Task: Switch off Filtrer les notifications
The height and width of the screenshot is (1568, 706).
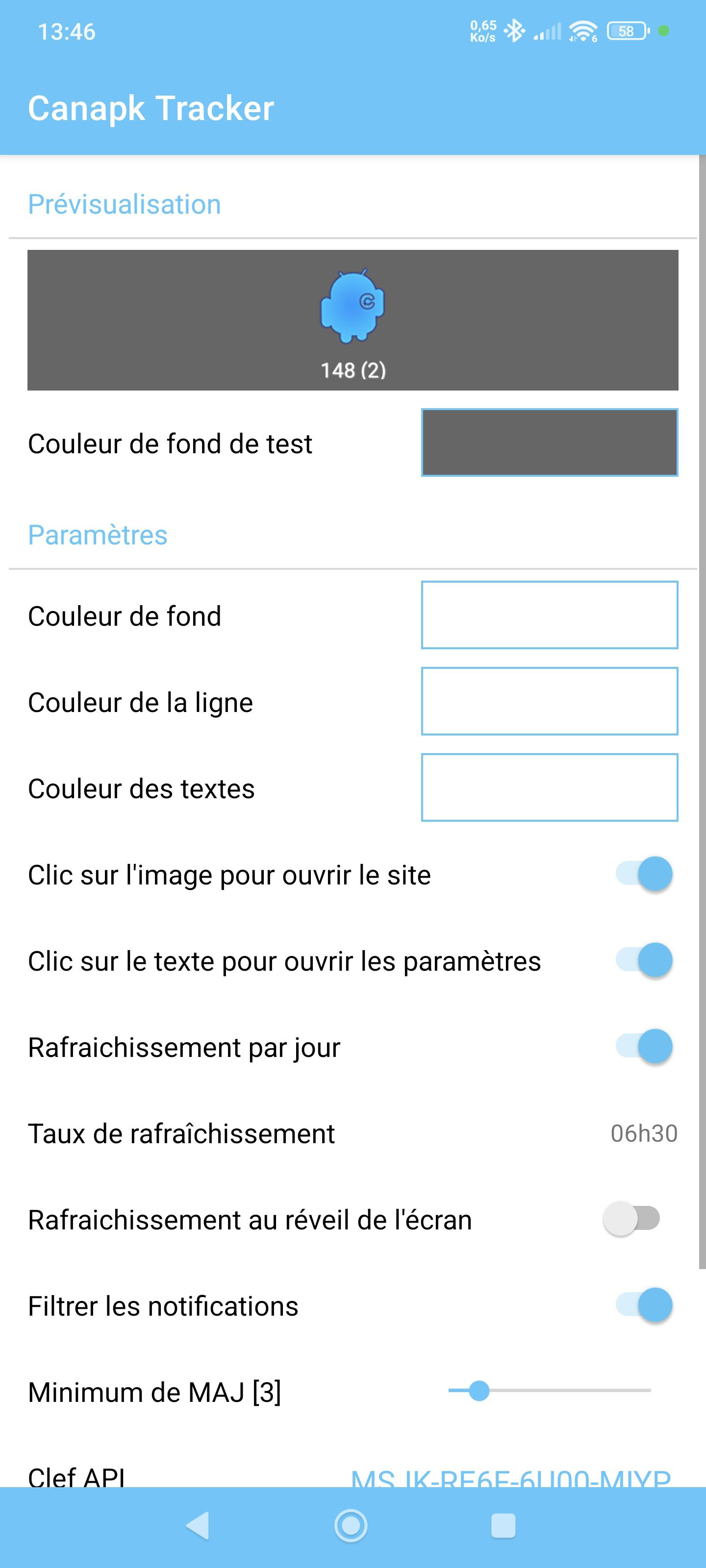Action: [x=644, y=1306]
